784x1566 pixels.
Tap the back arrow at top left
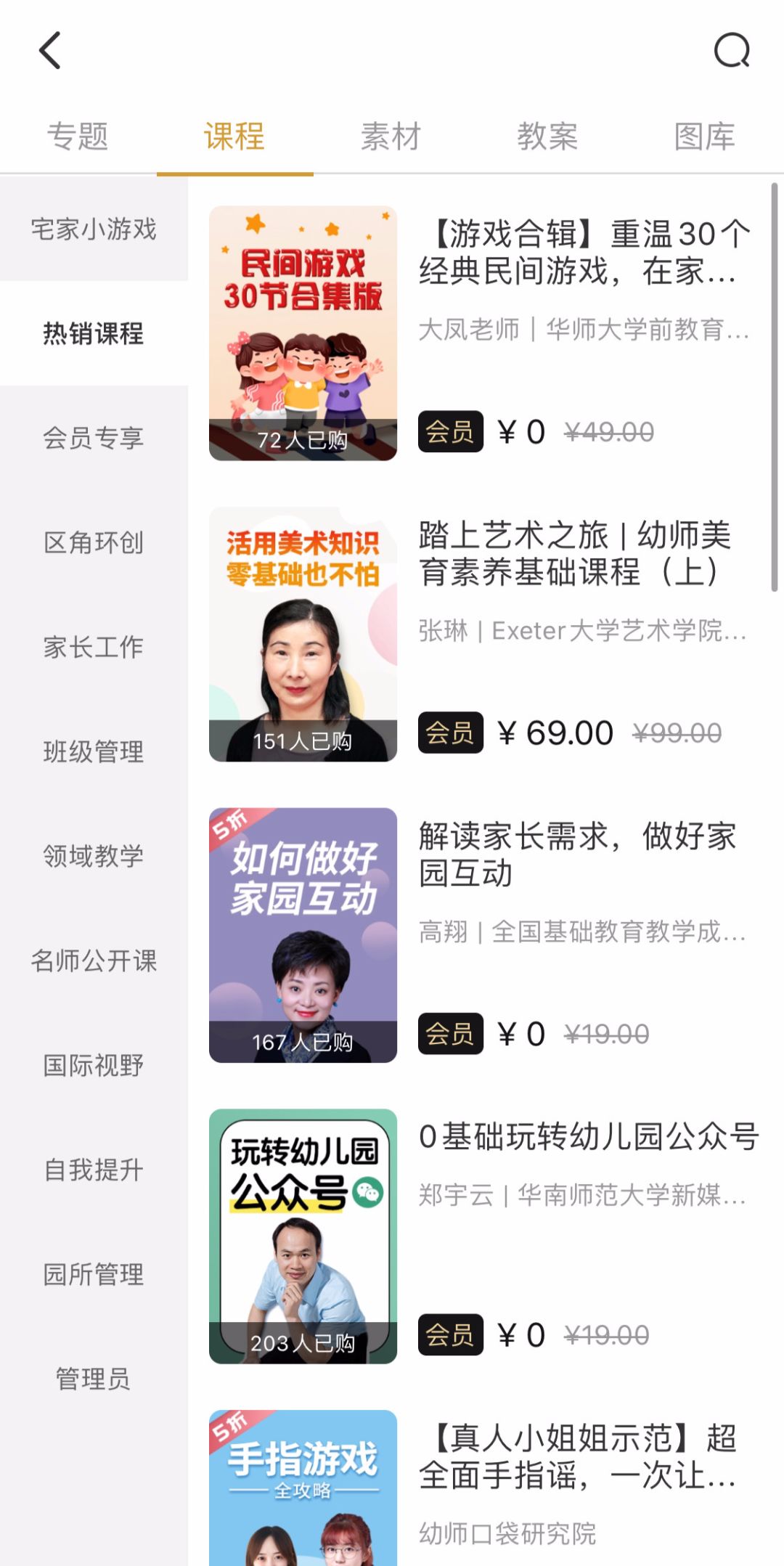pos(49,51)
